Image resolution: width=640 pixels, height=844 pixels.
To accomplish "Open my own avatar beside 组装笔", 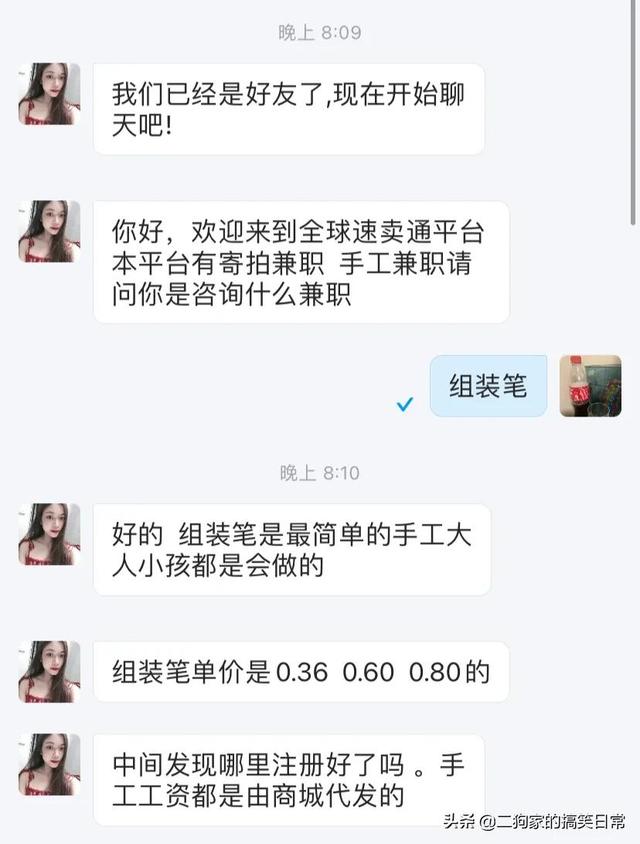I will point(590,386).
